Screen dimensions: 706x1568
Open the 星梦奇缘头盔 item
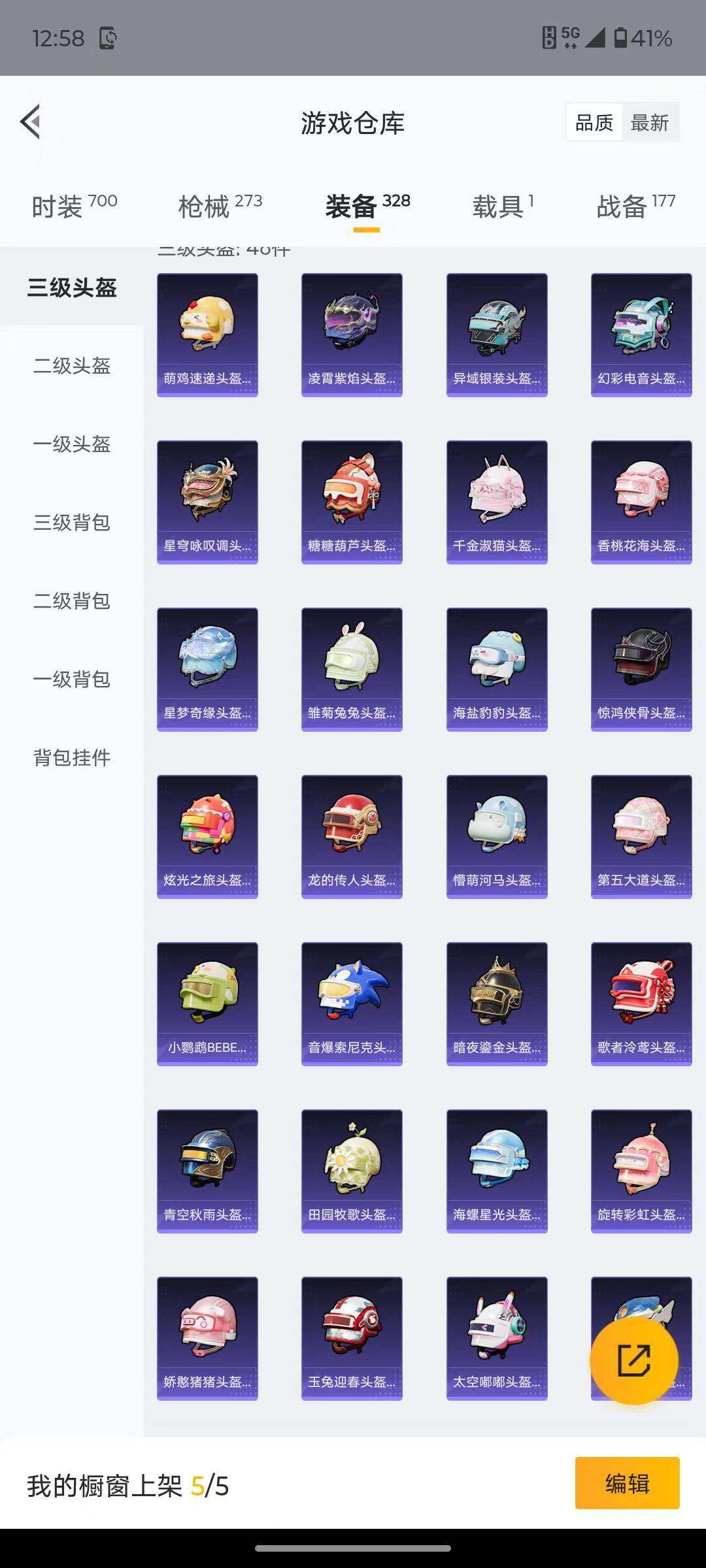[x=207, y=669]
